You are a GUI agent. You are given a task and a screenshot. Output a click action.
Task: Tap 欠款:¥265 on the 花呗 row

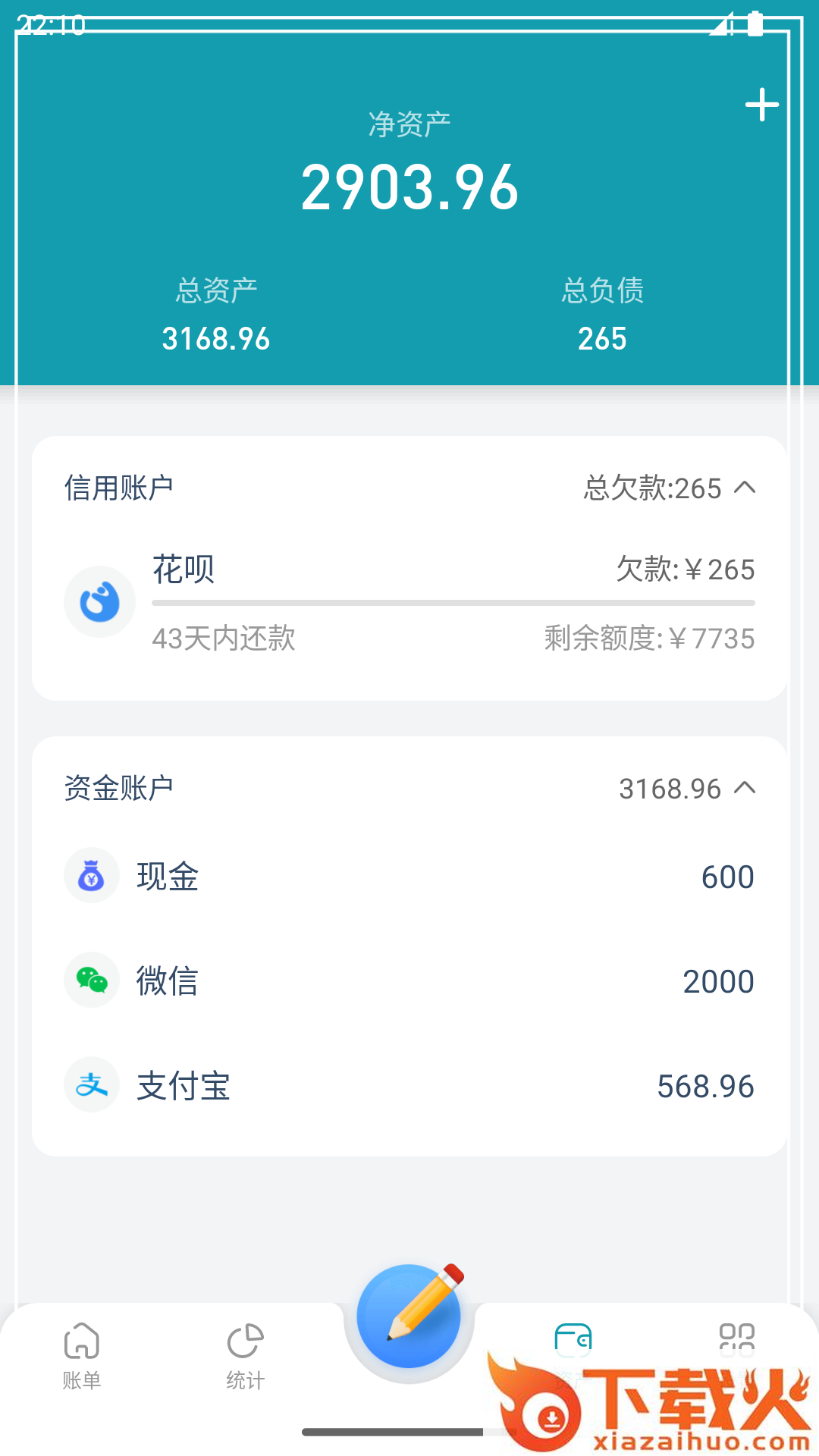[x=685, y=570]
